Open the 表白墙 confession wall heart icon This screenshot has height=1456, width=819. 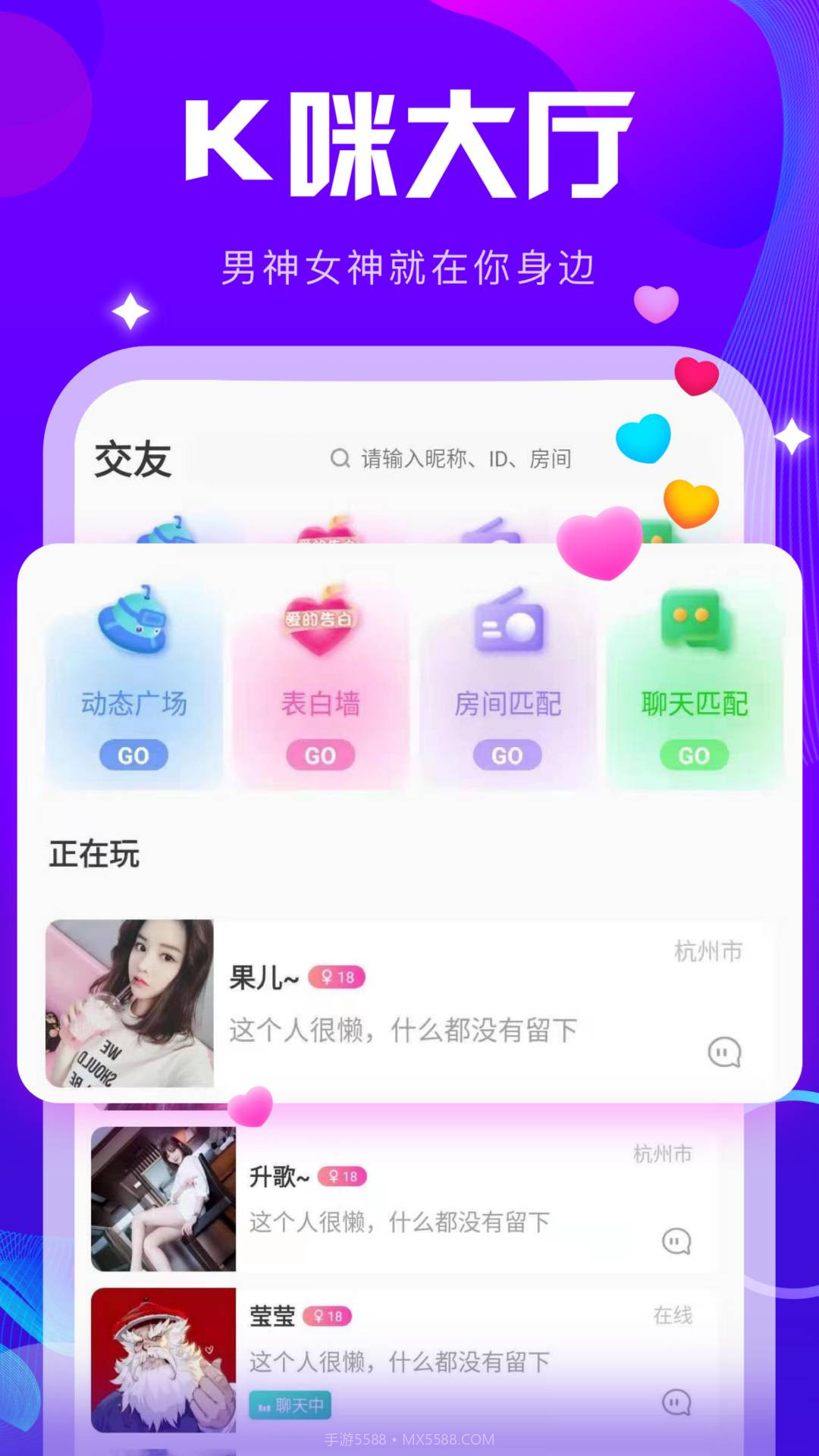pos(320,622)
